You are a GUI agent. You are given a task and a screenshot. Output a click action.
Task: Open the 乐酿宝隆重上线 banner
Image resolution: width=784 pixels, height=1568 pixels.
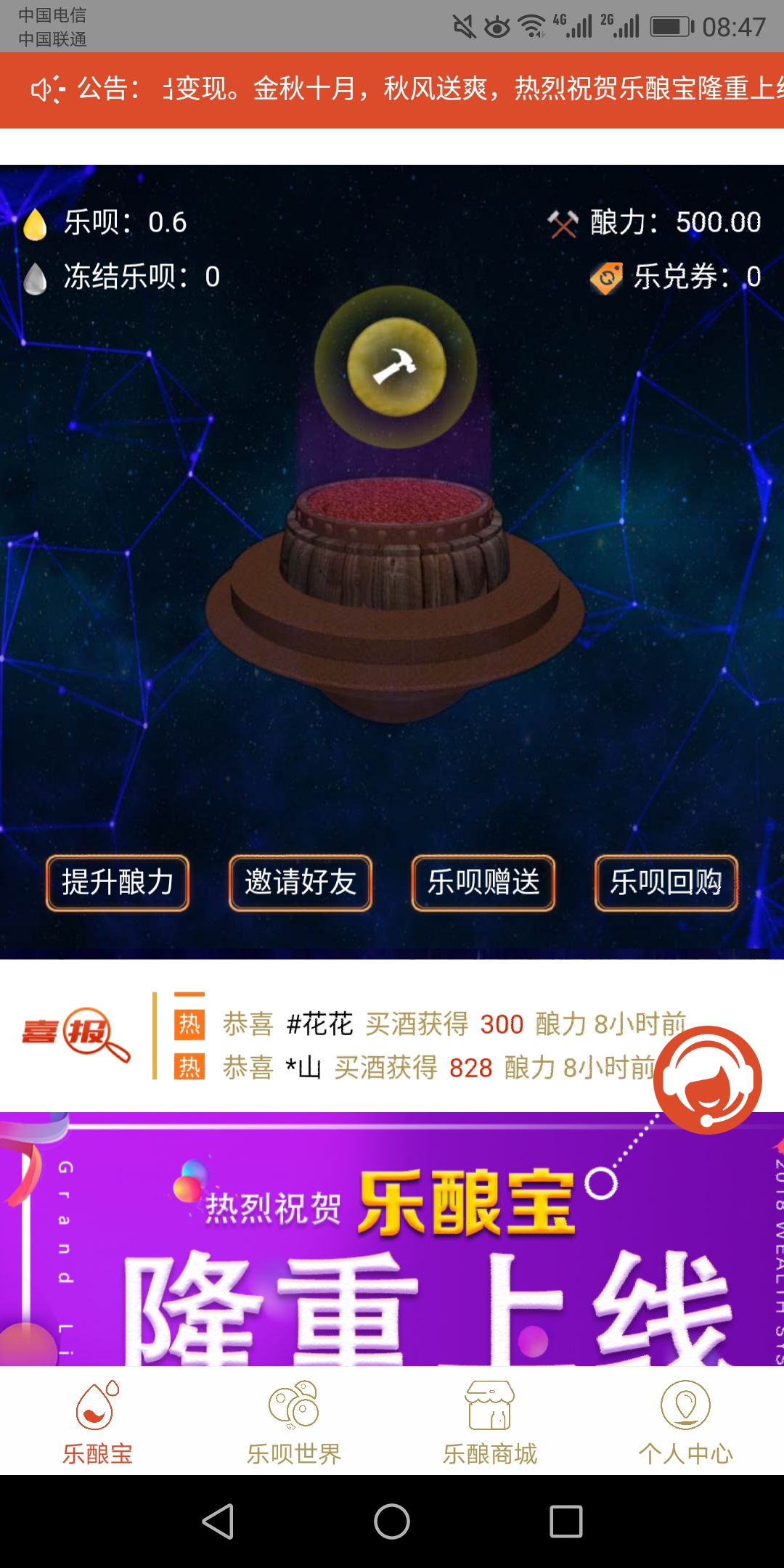392,1249
